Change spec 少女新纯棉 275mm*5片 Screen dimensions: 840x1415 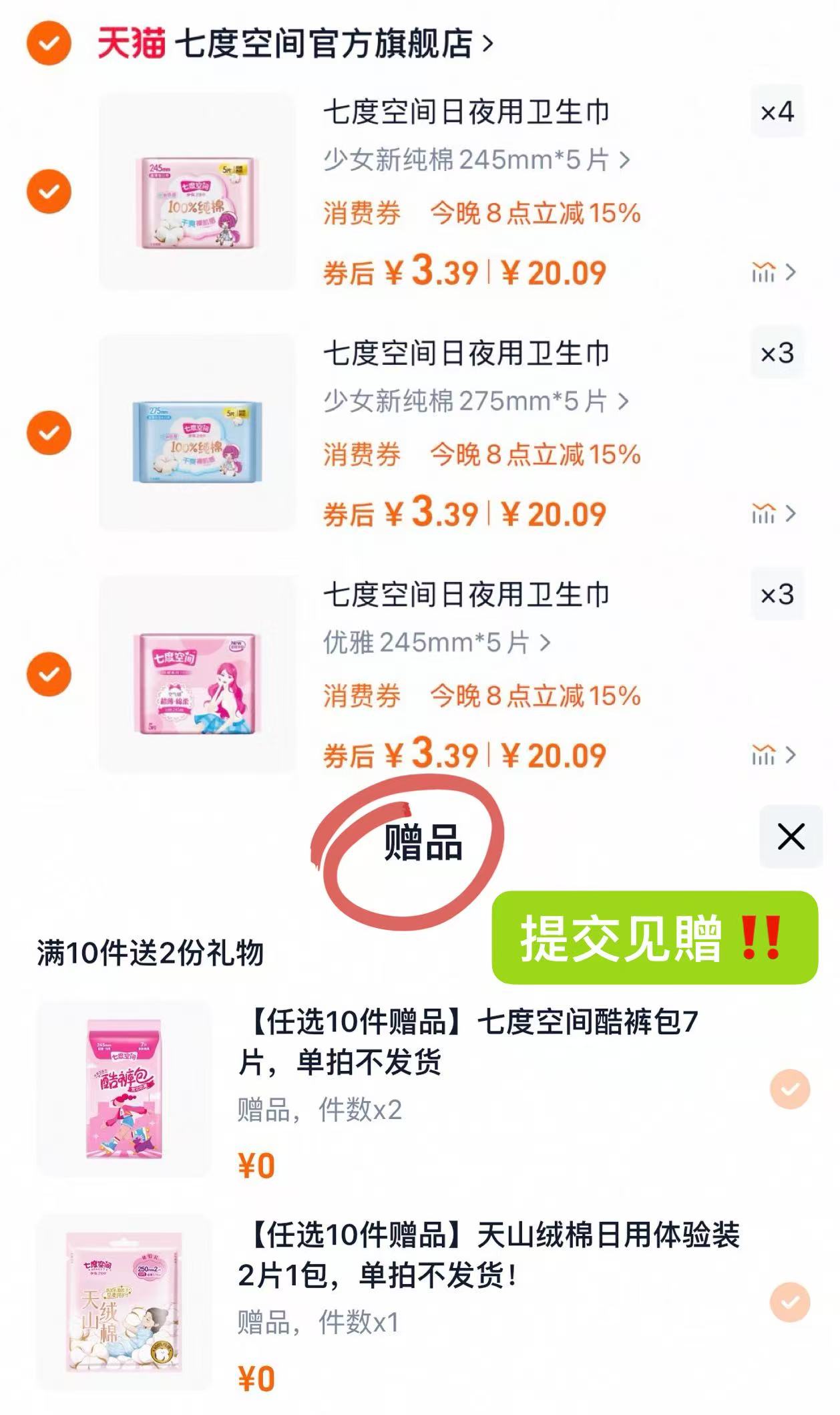tap(475, 402)
